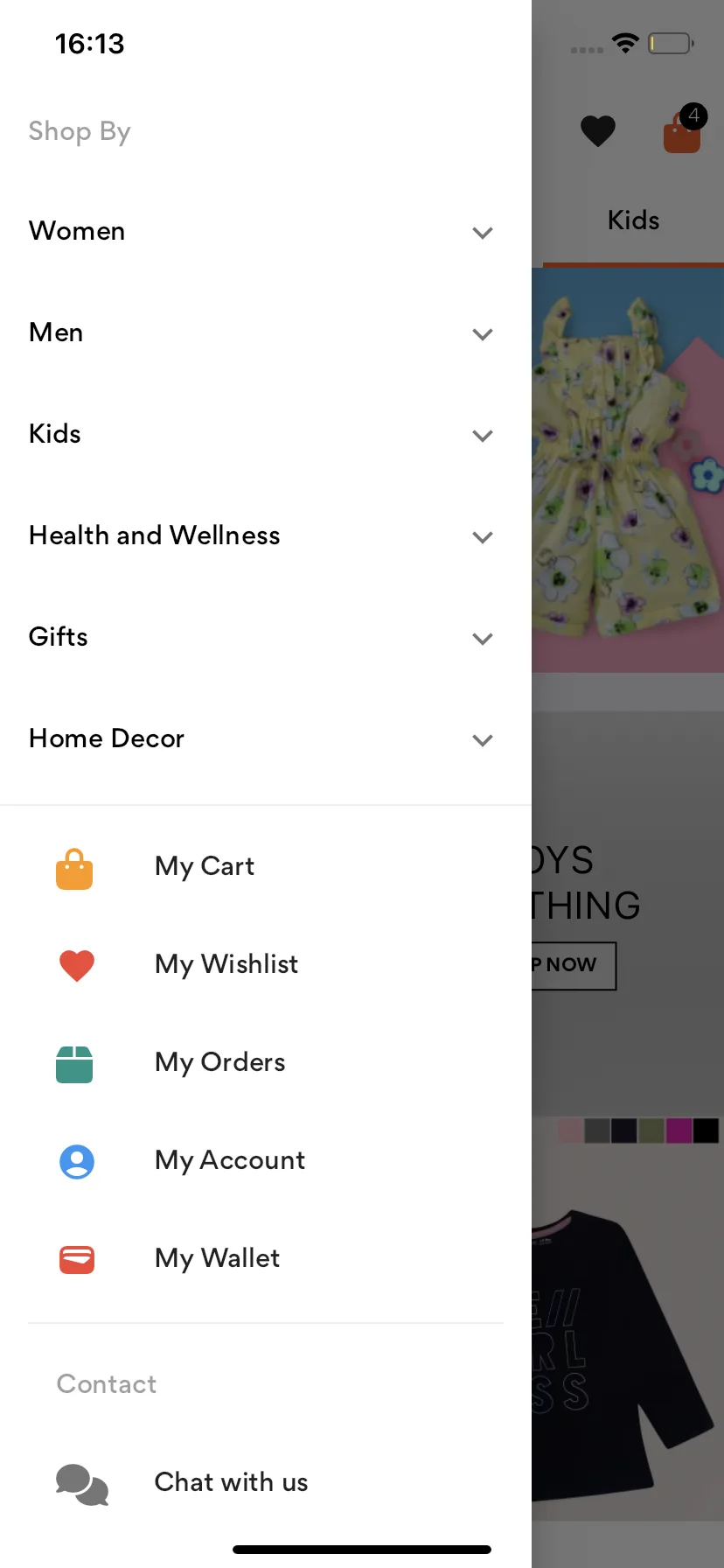
Task: Open My Wishlist
Action: coord(226,964)
